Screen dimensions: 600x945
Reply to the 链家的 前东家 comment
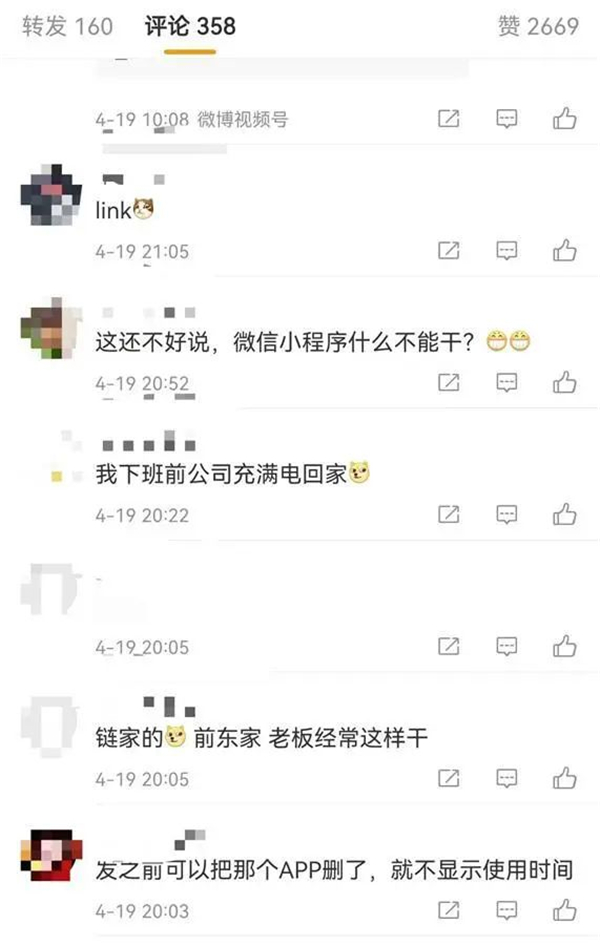coord(507,778)
